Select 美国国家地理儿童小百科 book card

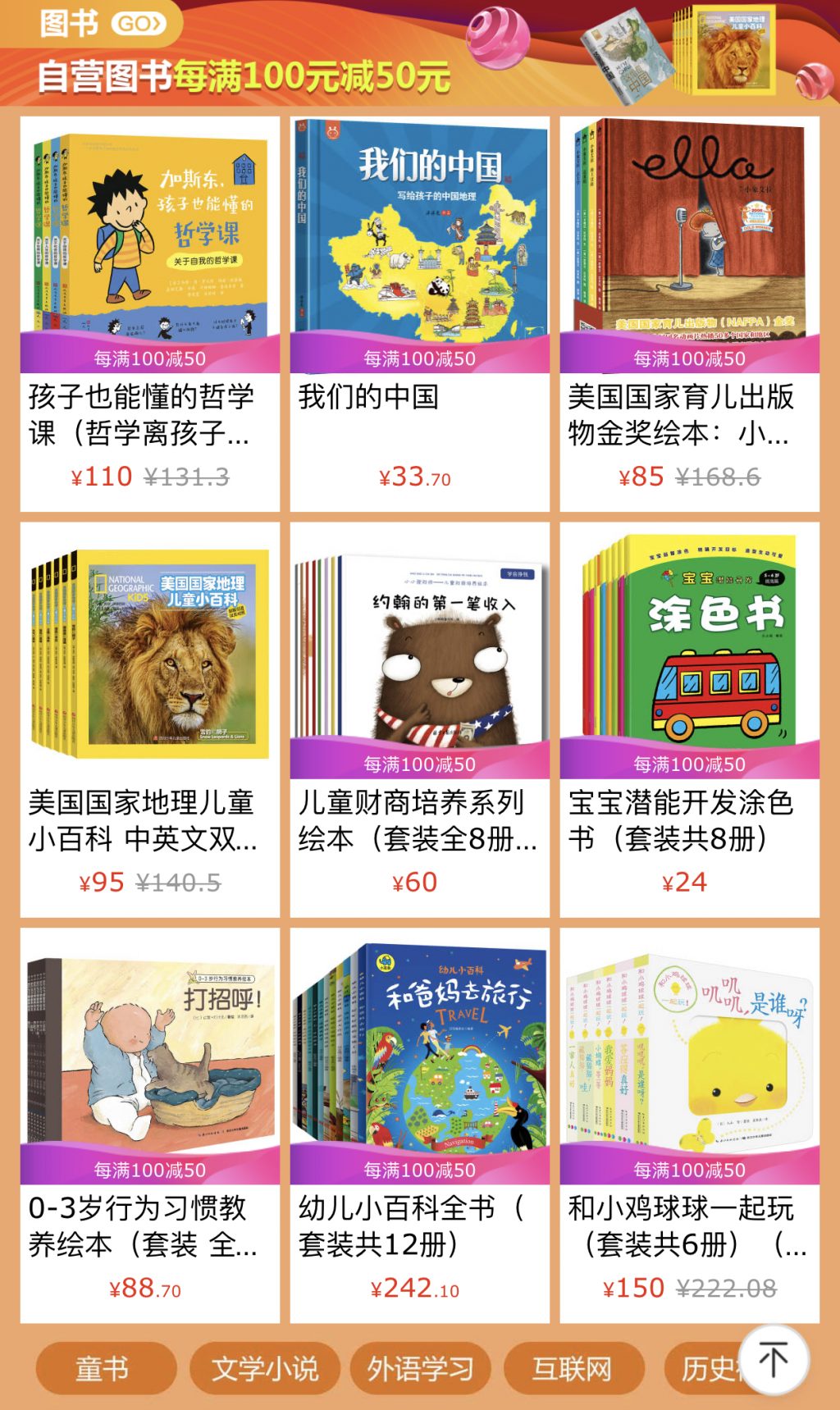[150, 719]
